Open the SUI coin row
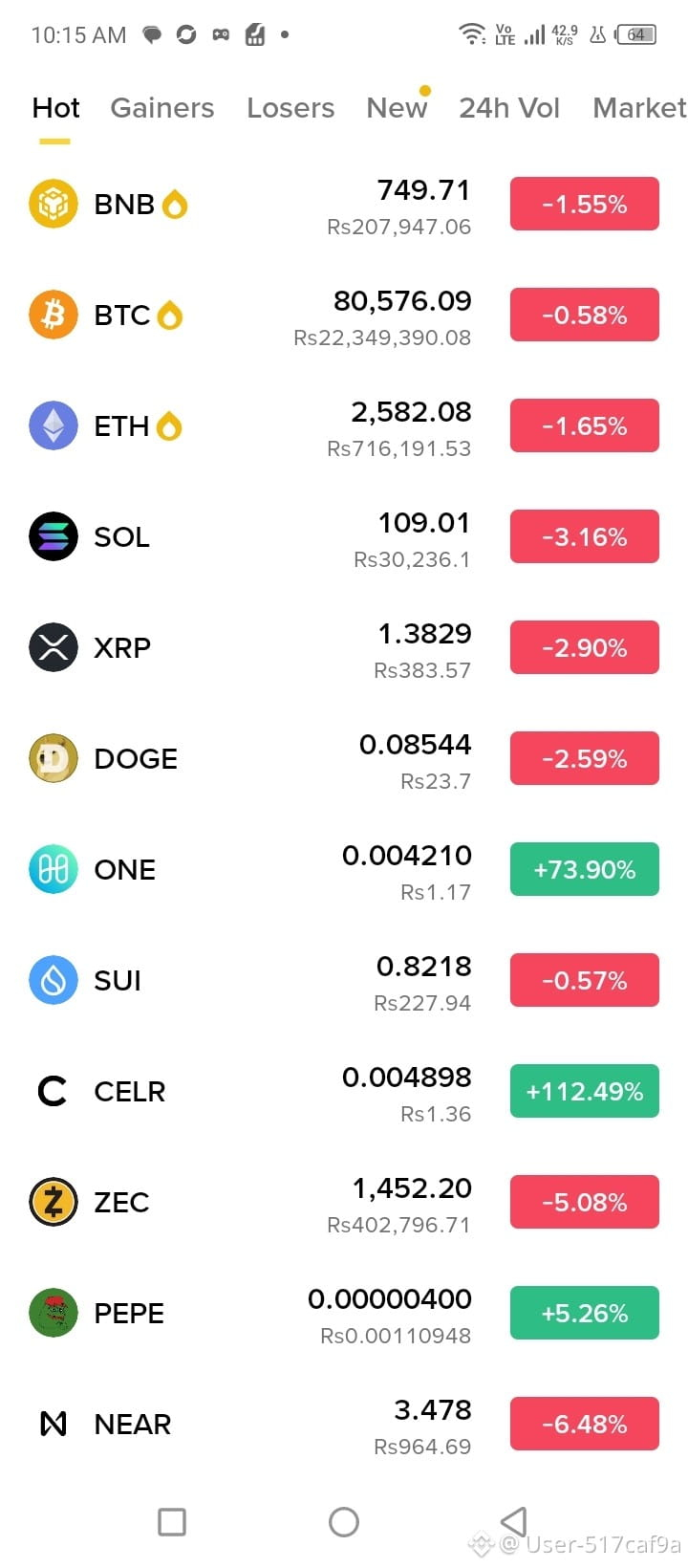Image resolution: width=688 pixels, height=1568 pixels. click(344, 981)
